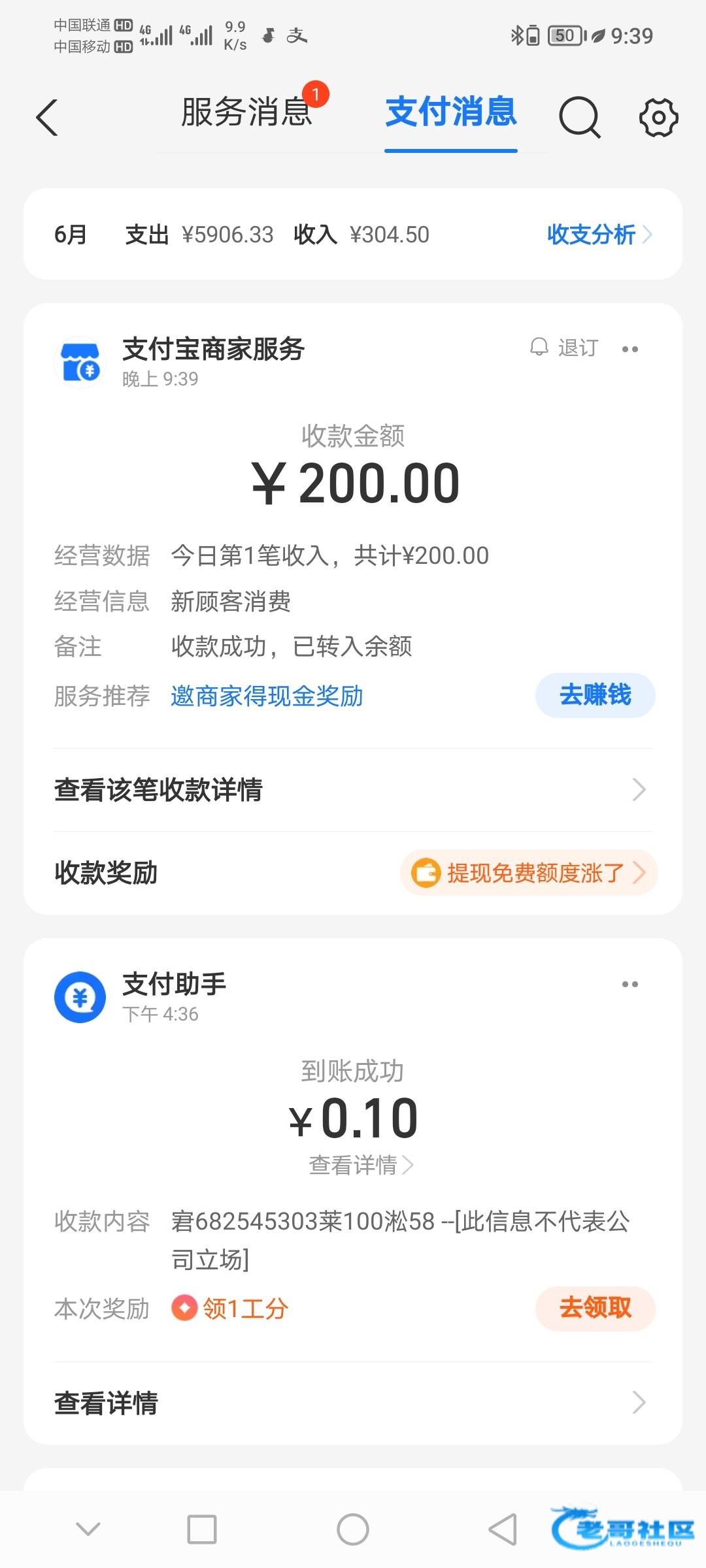The height and width of the screenshot is (1568, 706).
Task: Tap the 去赚钱 button
Action: pos(595,695)
